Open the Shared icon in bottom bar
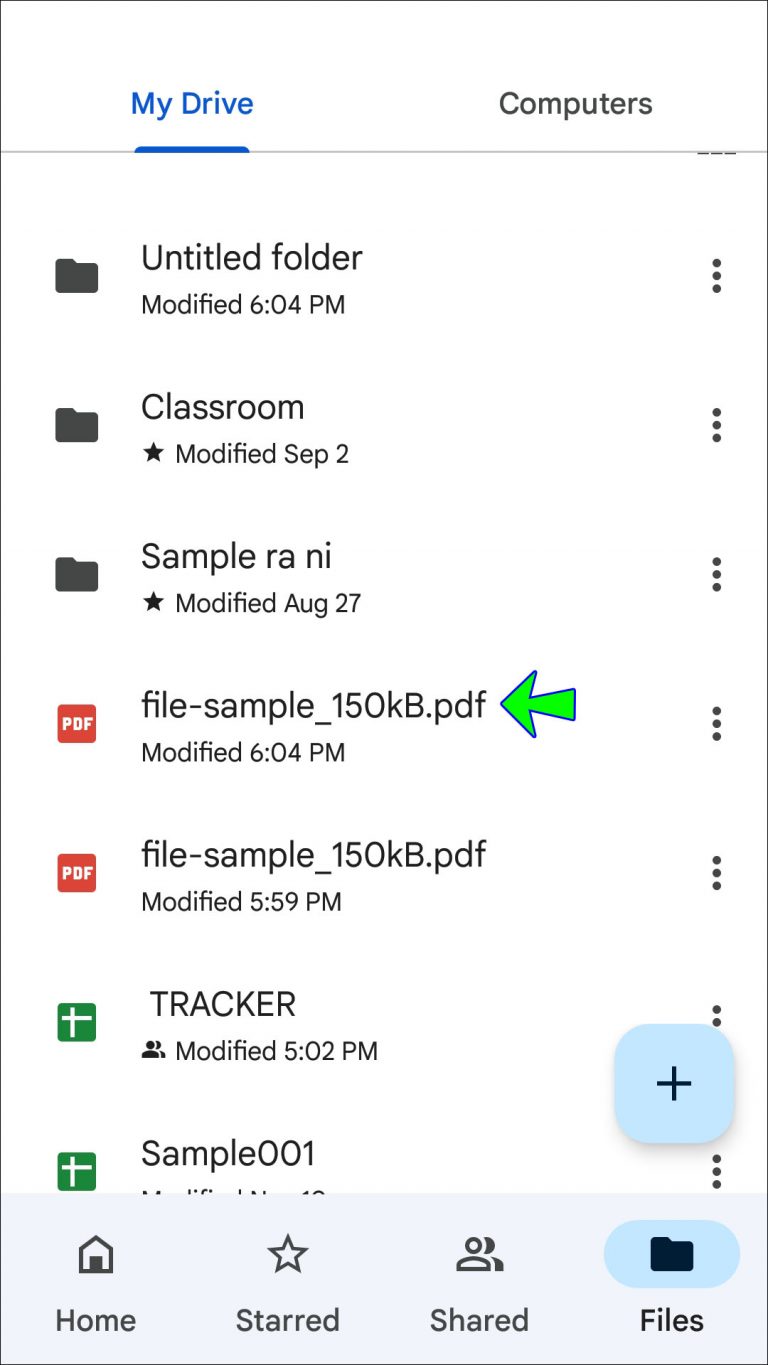768x1365 pixels. coord(479,1253)
